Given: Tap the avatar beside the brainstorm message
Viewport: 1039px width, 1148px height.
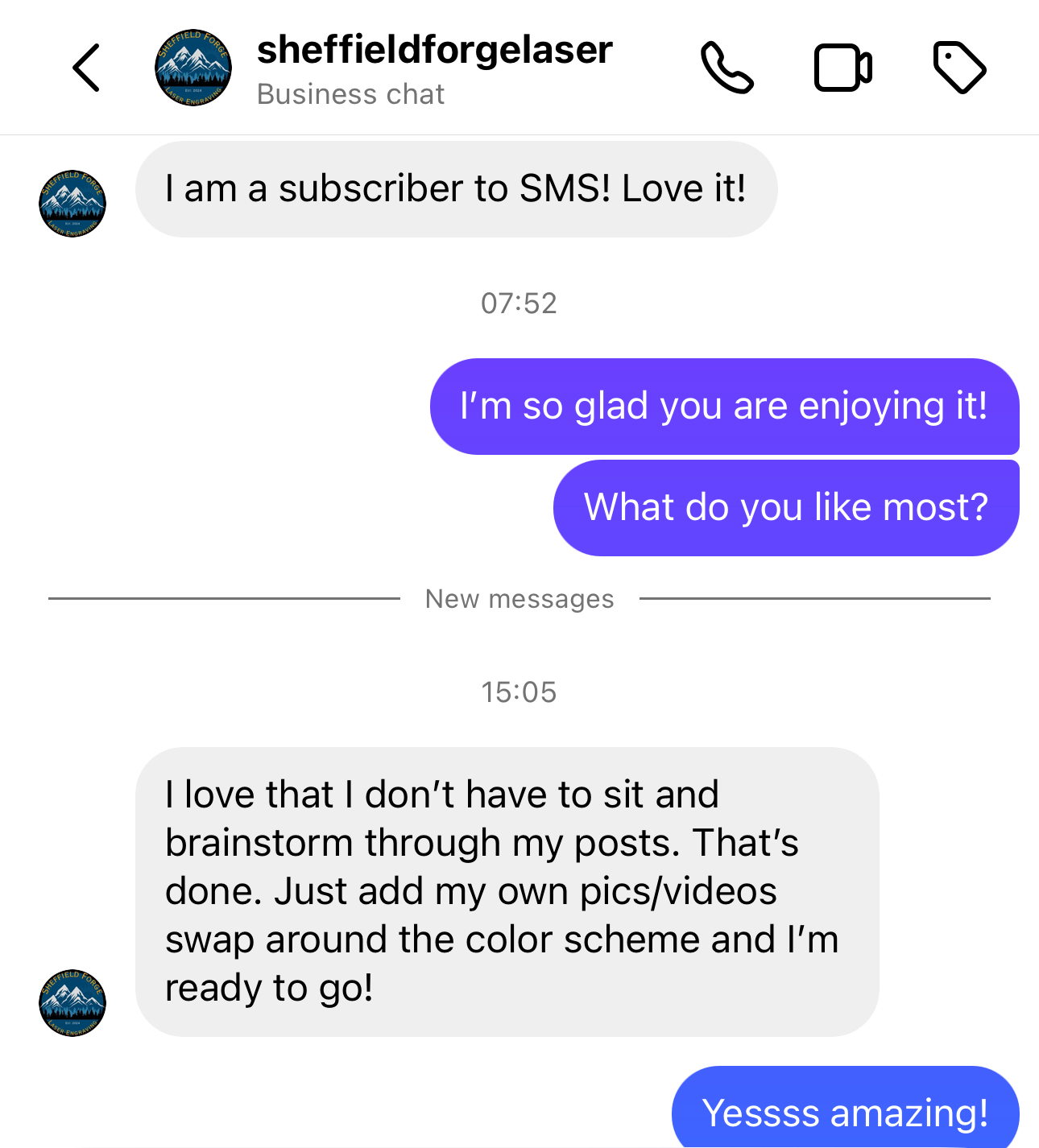Looking at the screenshot, I should tap(72, 1002).
